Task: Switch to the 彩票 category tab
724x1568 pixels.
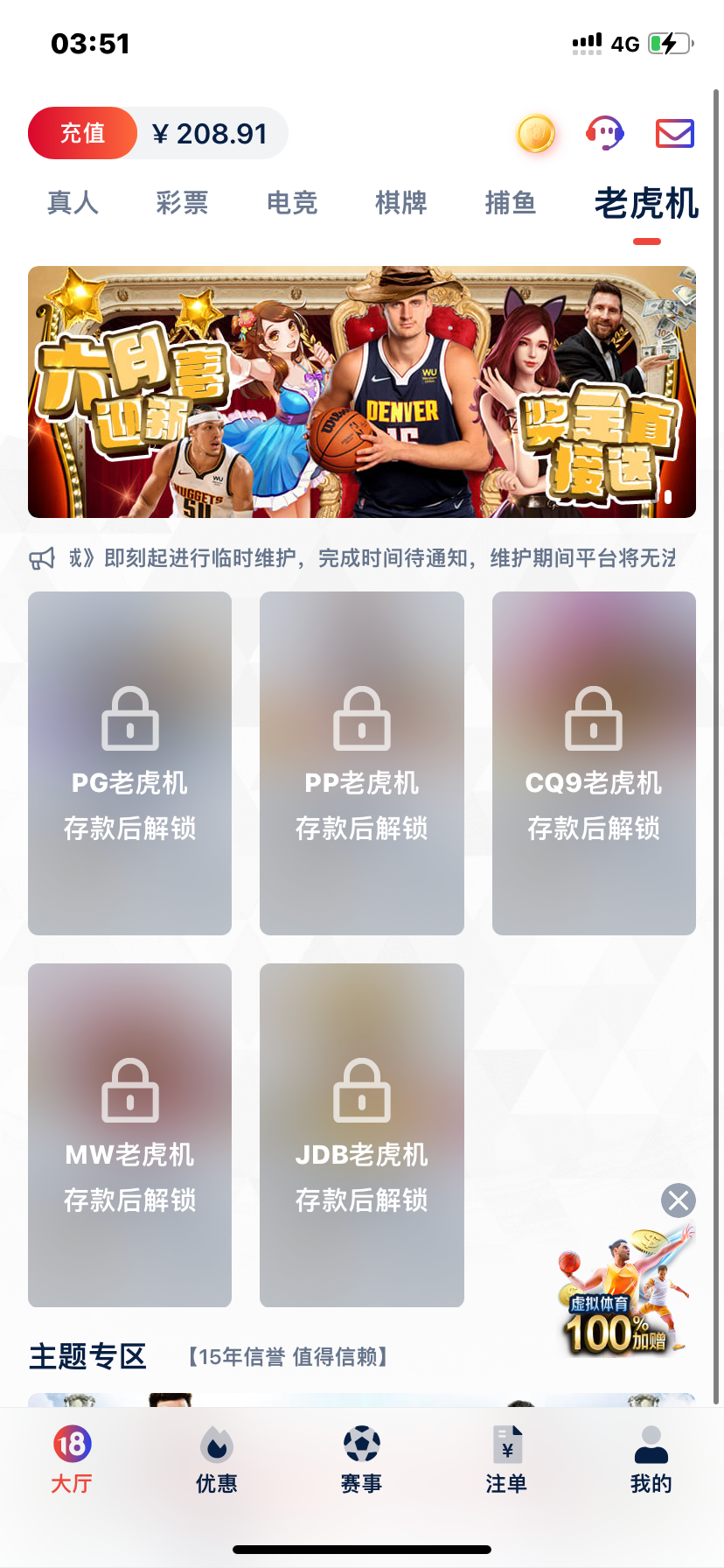Action: click(x=182, y=203)
